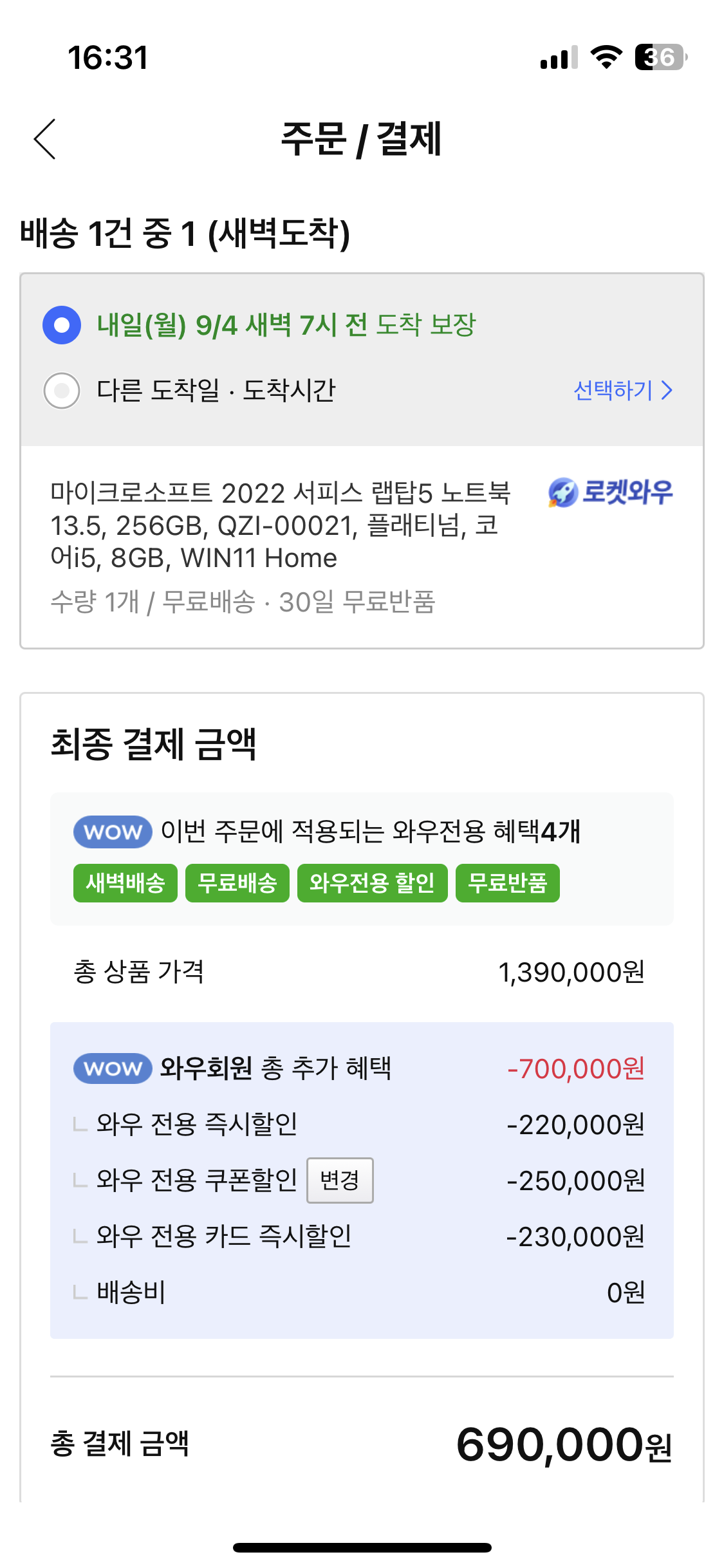
Task: Tap the 무료반품 benefit badge
Action: pos(507,883)
